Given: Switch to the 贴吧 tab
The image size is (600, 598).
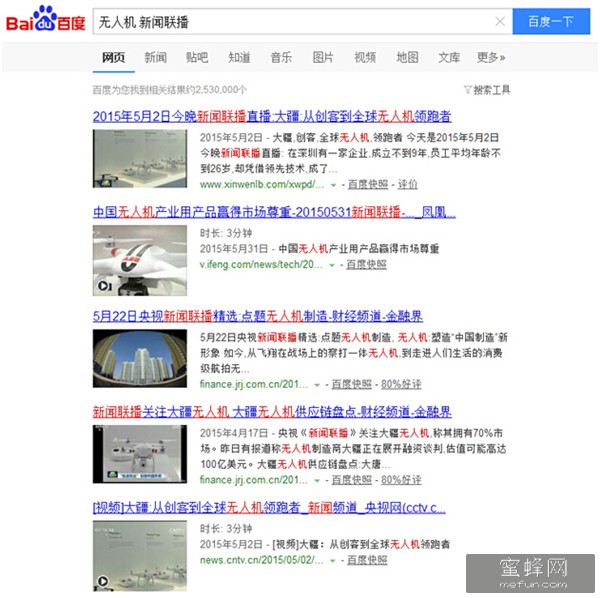Looking at the screenshot, I should (197, 57).
